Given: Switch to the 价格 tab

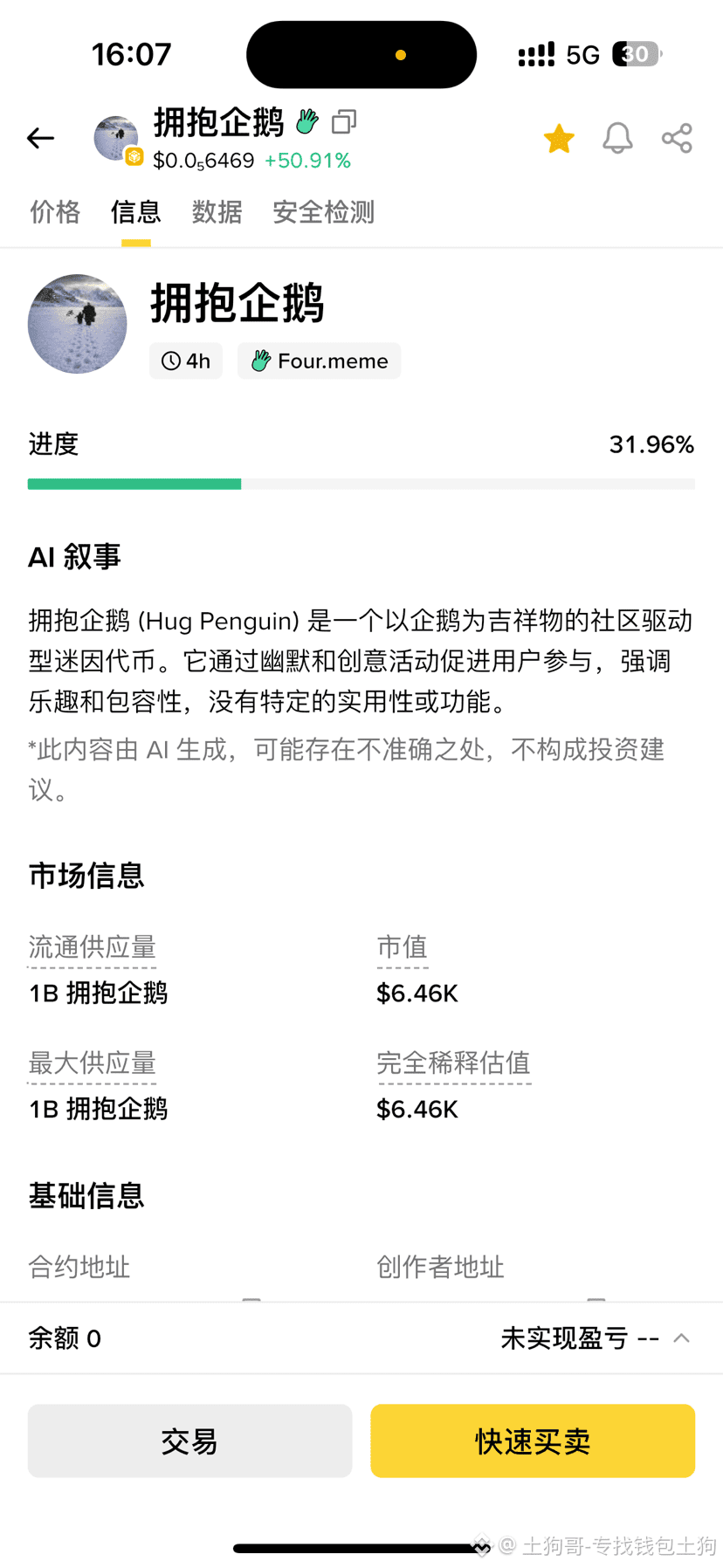Looking at the screenshot, I should click(x=55, y=212).
